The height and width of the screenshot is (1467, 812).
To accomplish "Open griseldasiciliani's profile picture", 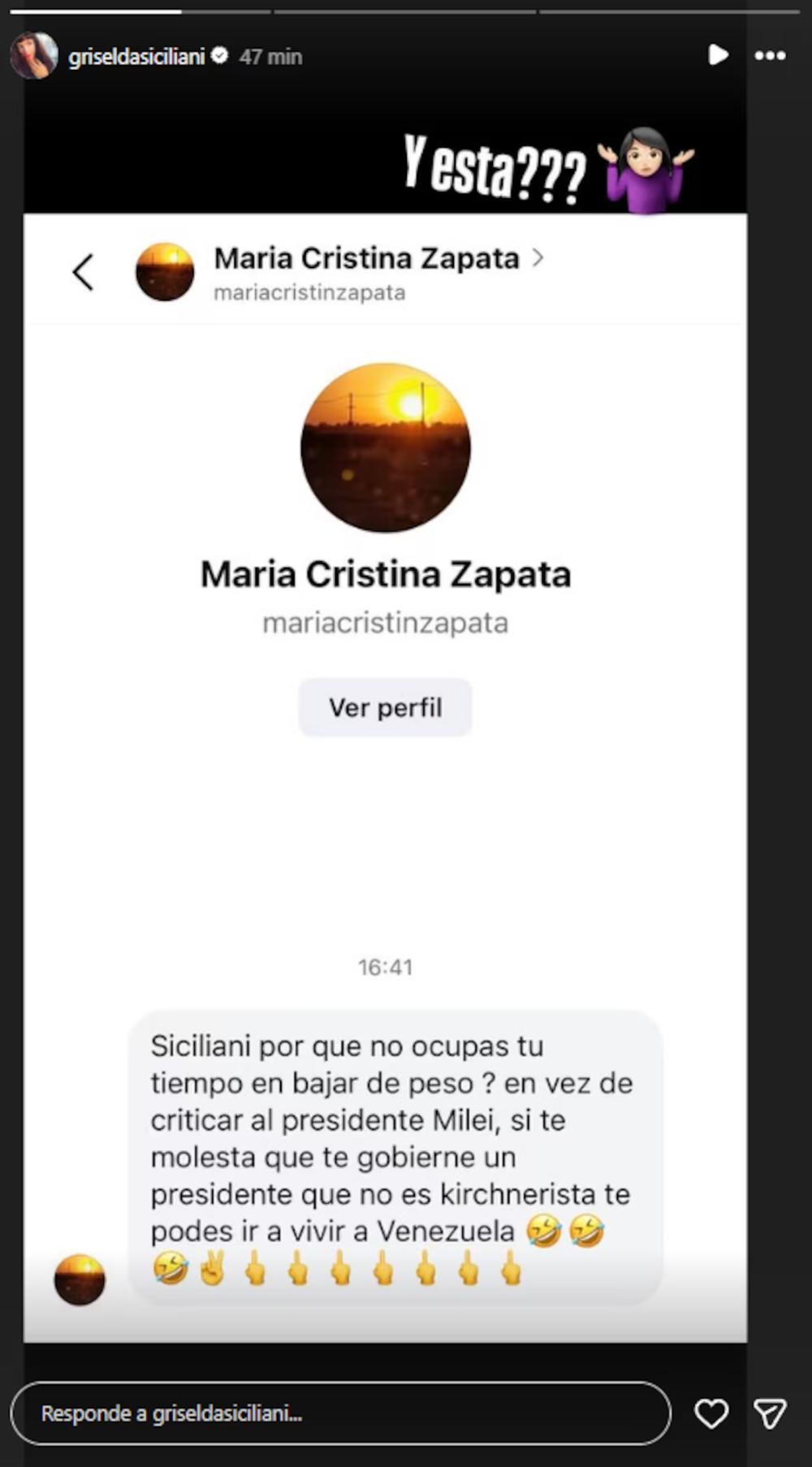I will pyautogui.click(x=34, y=56).
